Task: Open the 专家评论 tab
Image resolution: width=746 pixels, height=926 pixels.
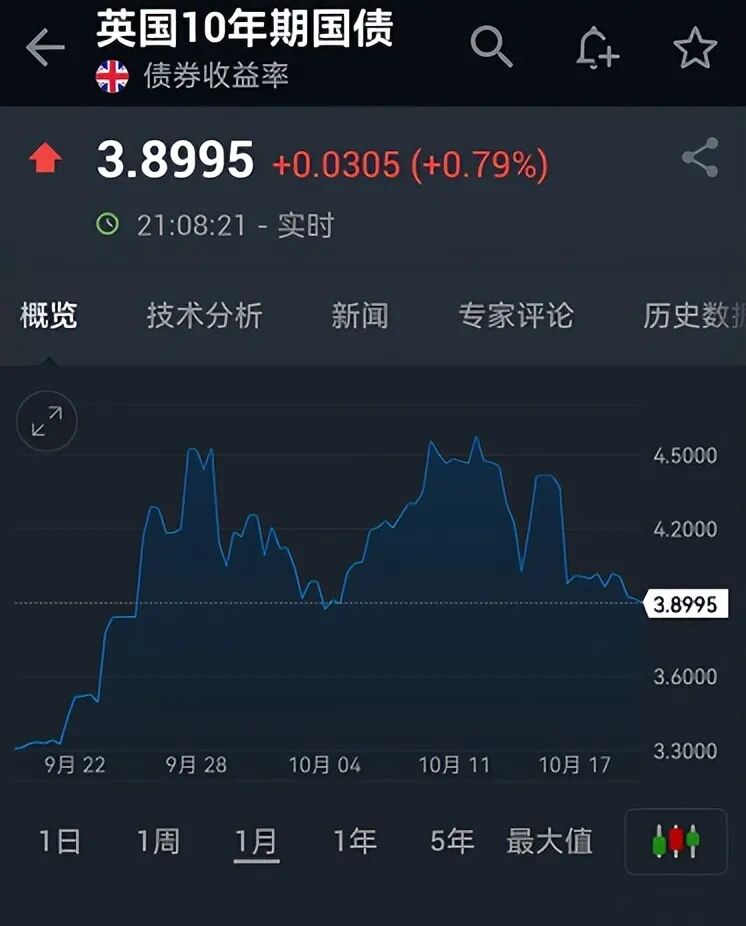Action: coord(515,316)
